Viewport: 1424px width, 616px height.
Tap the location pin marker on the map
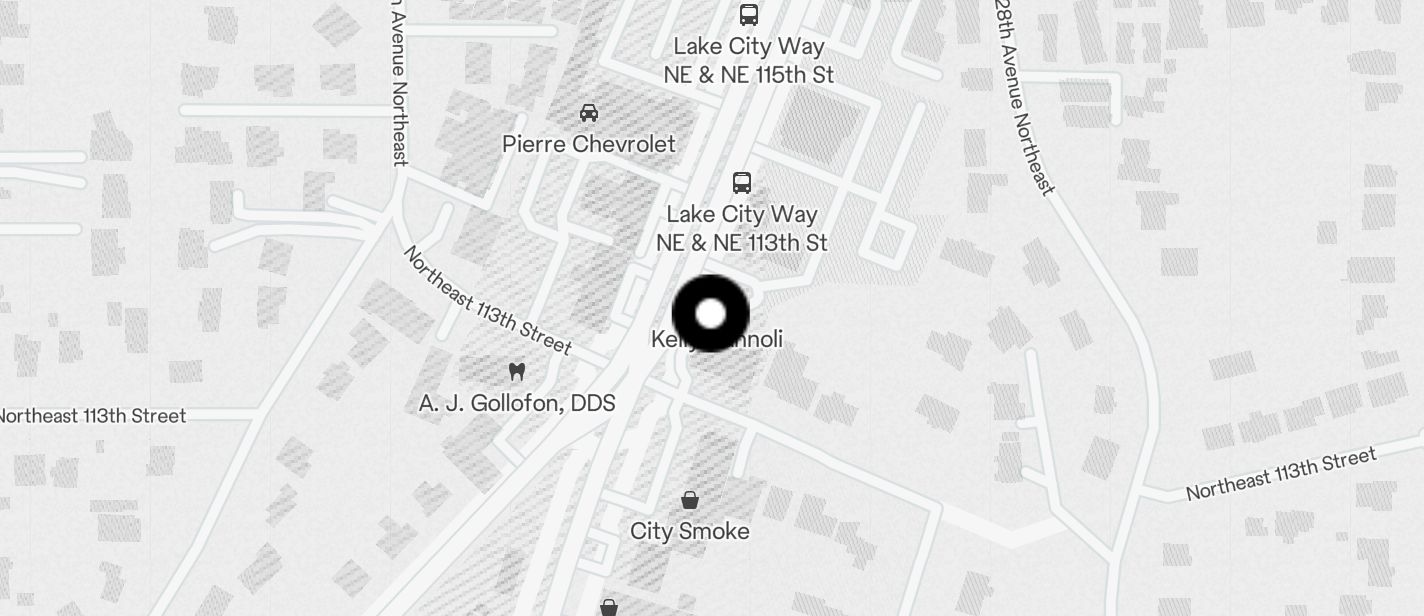coord(710,314)
